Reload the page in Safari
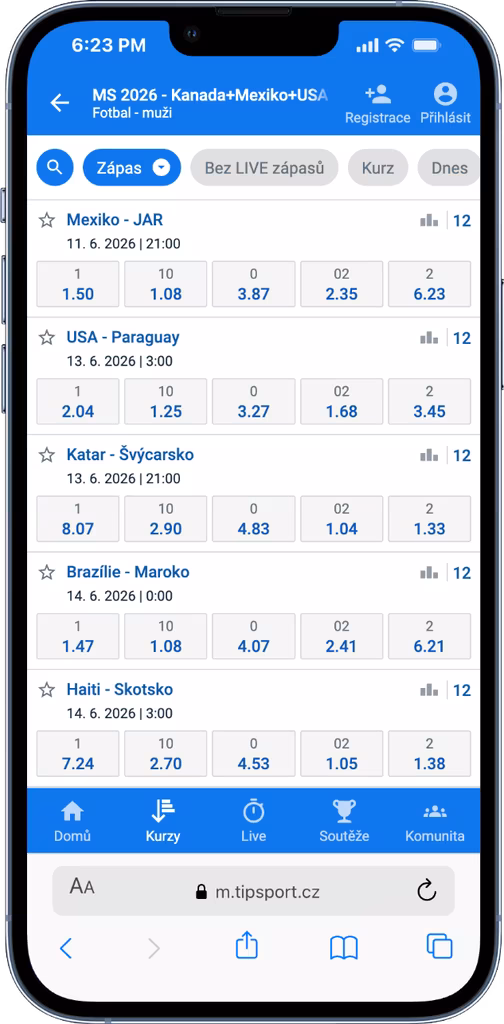The image size is (504, 1024). point(426,891)
